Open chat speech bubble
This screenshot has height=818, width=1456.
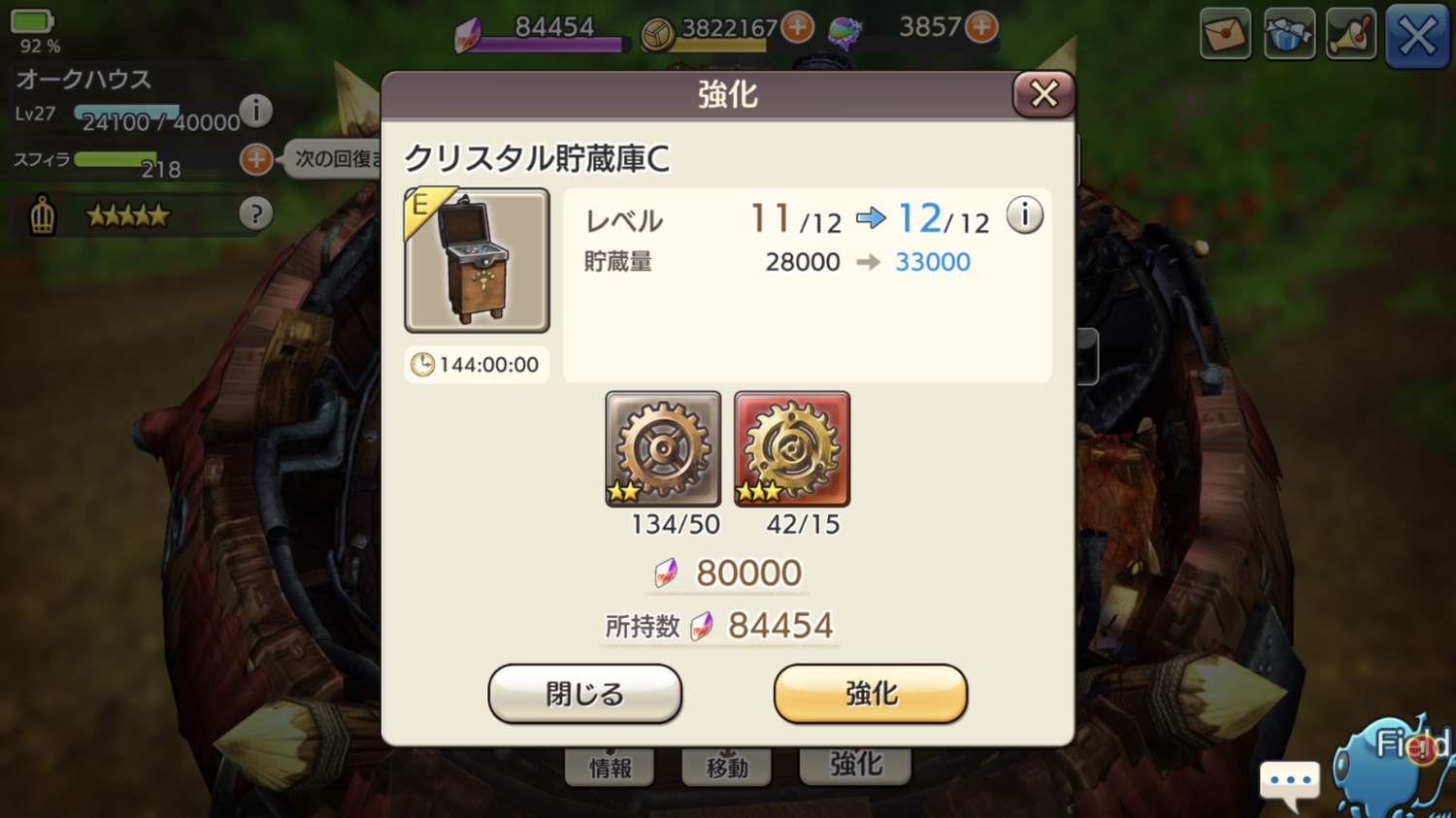1289,782
